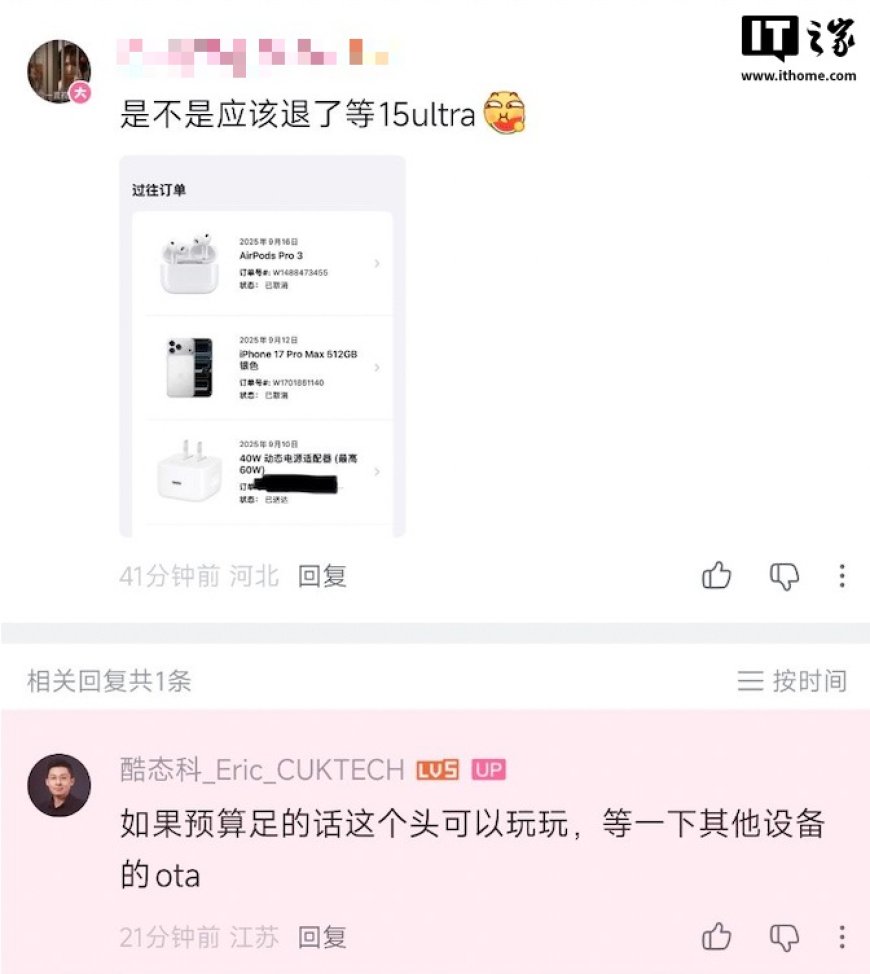870x974 pixels.
Task: Reply to the 15ultra comment
Action: [322, 576]
